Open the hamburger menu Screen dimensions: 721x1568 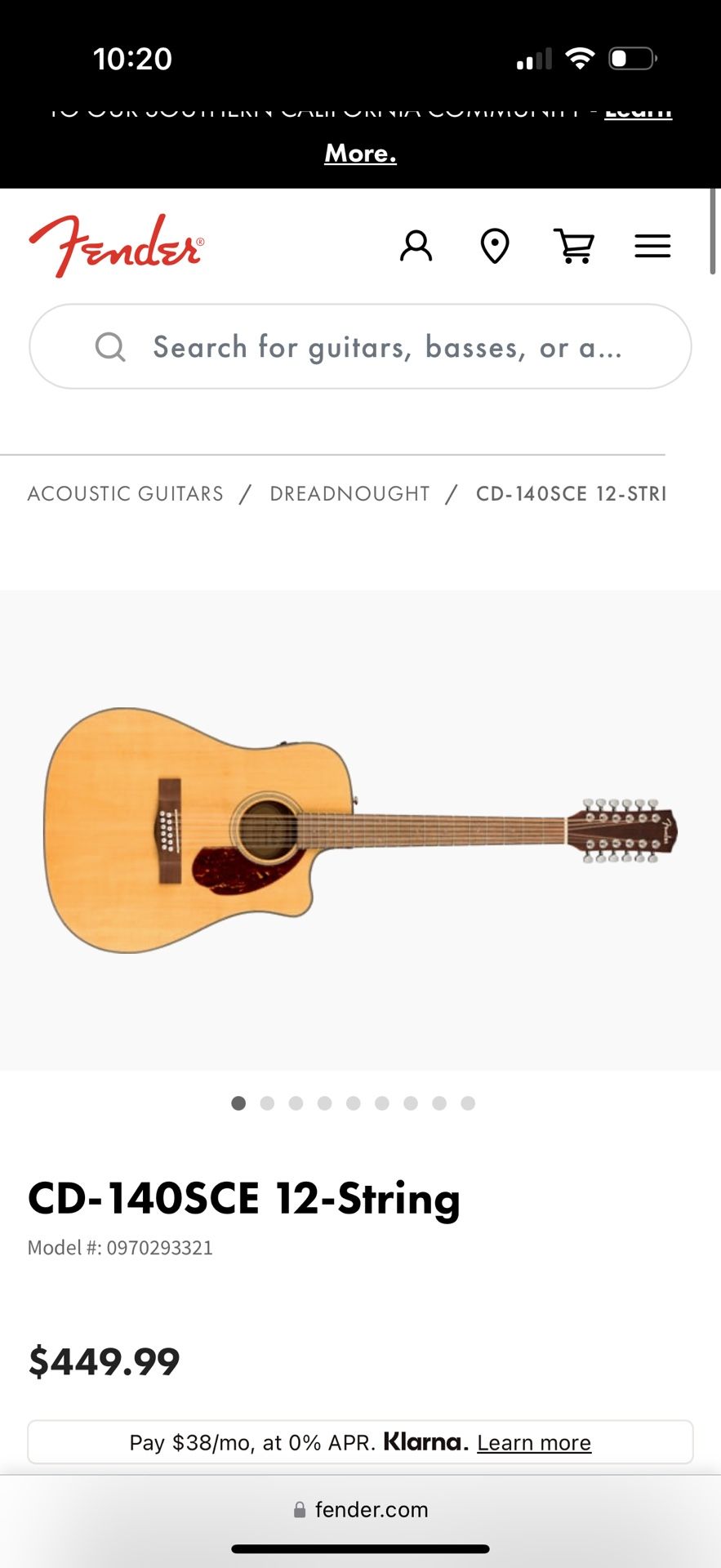[x=652, y=246]
